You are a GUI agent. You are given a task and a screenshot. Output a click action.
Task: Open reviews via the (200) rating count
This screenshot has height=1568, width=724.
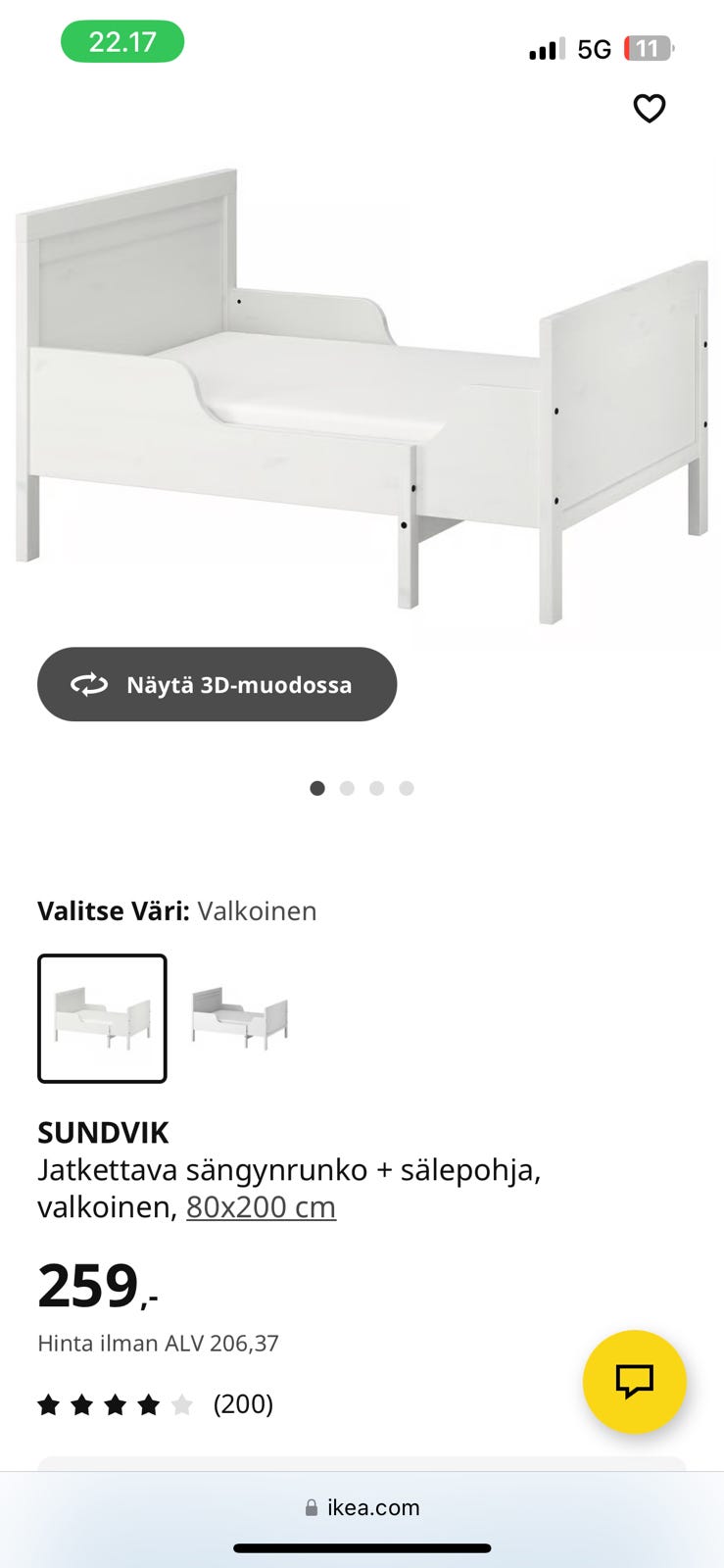tap(243, 1404)
